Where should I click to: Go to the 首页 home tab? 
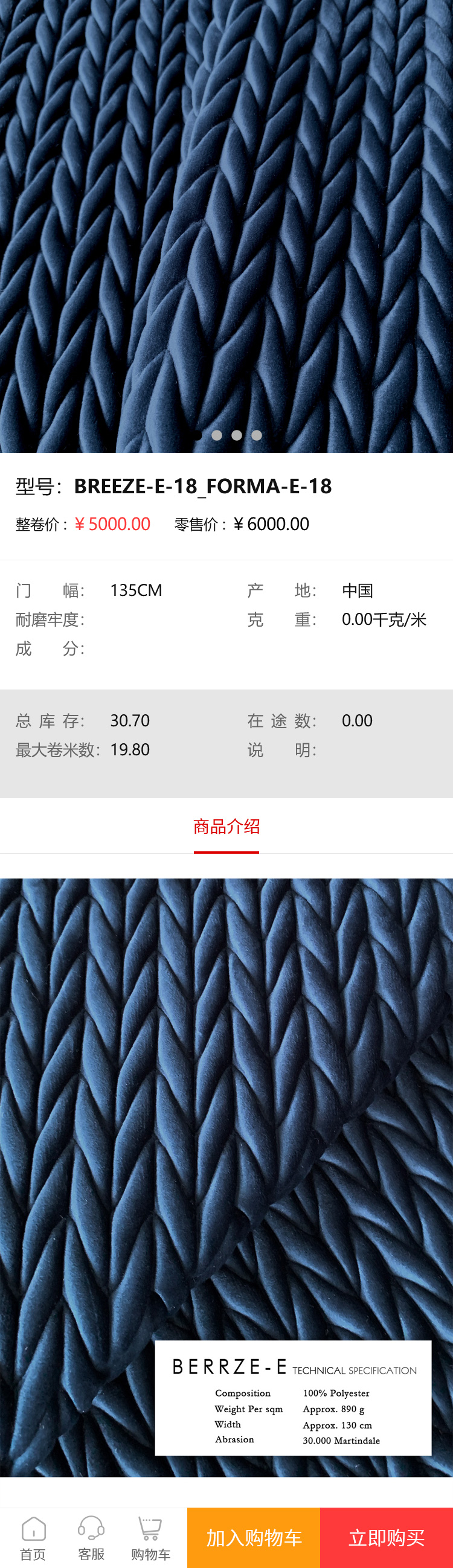33,1538
